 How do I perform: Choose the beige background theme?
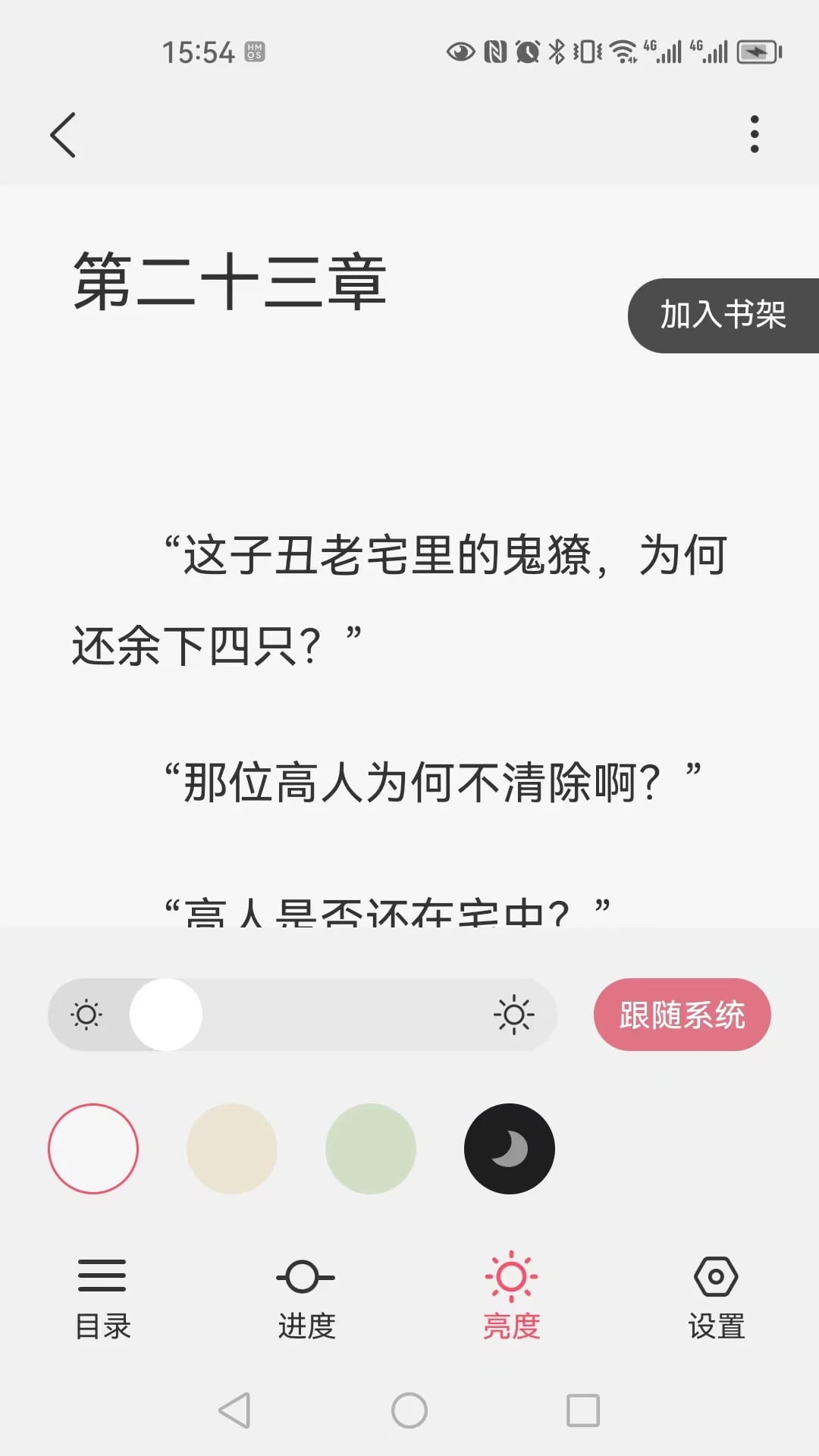point(232,1149)
